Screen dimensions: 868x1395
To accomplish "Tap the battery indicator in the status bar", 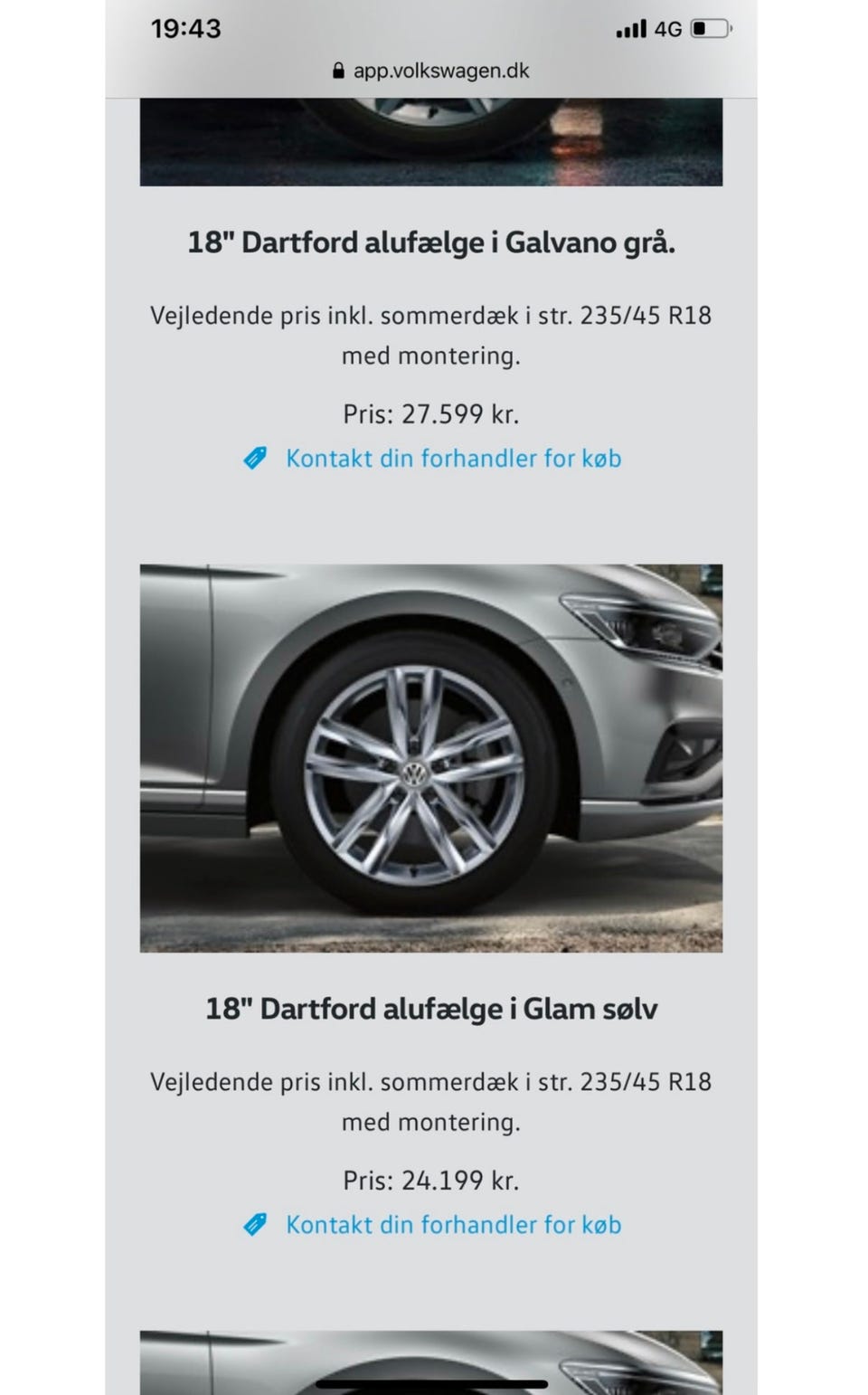I will coord(710,28).
